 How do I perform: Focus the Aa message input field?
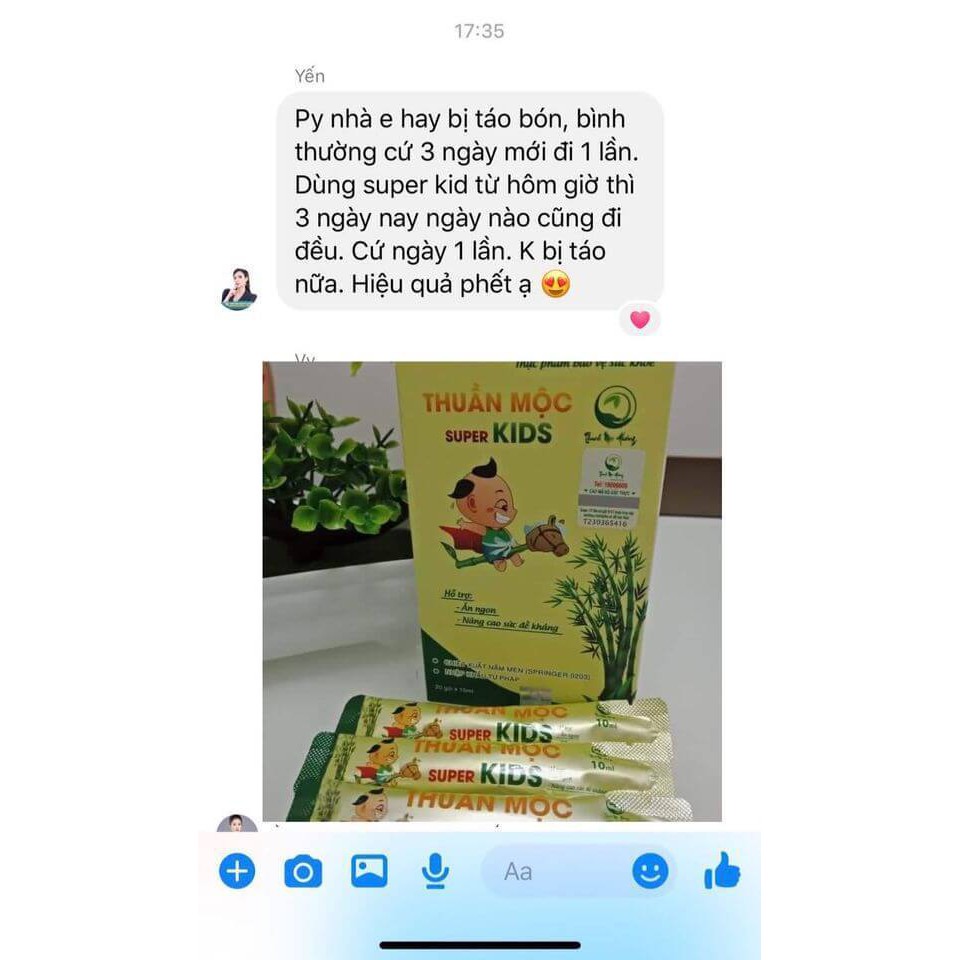point(550,872)
